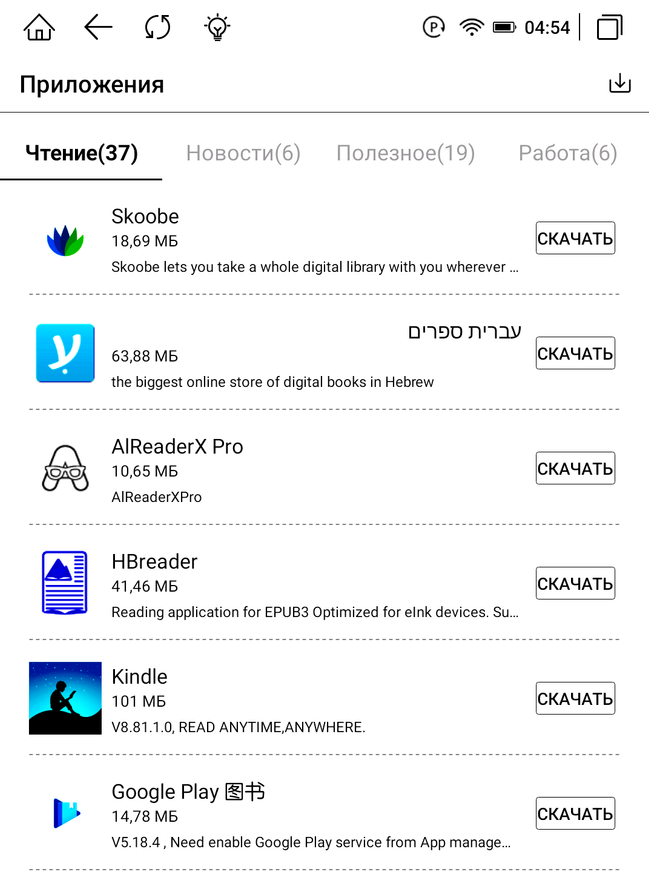Image resolution: width=649 pixels, height=877 pixels.
Task: Open the downloads manager icon
Action: pyautogui.click(x=620, y=84)
